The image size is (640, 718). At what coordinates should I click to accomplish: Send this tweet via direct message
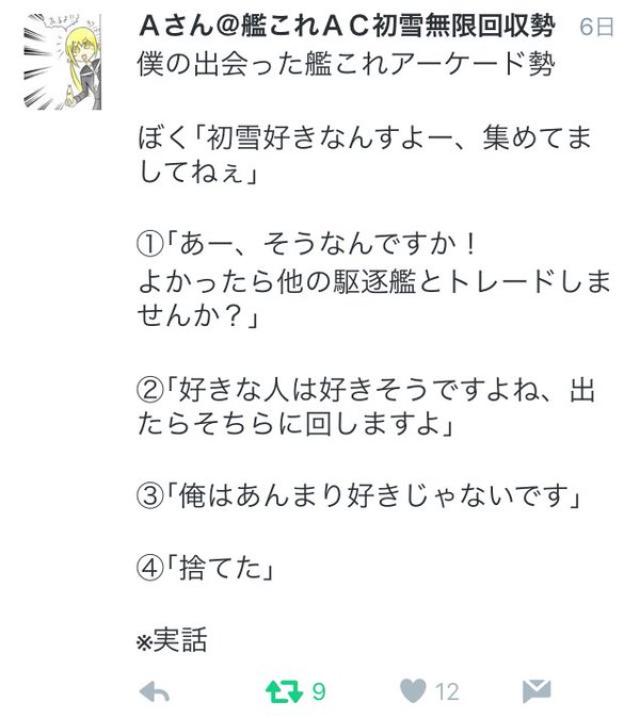[x=537, y=691]
